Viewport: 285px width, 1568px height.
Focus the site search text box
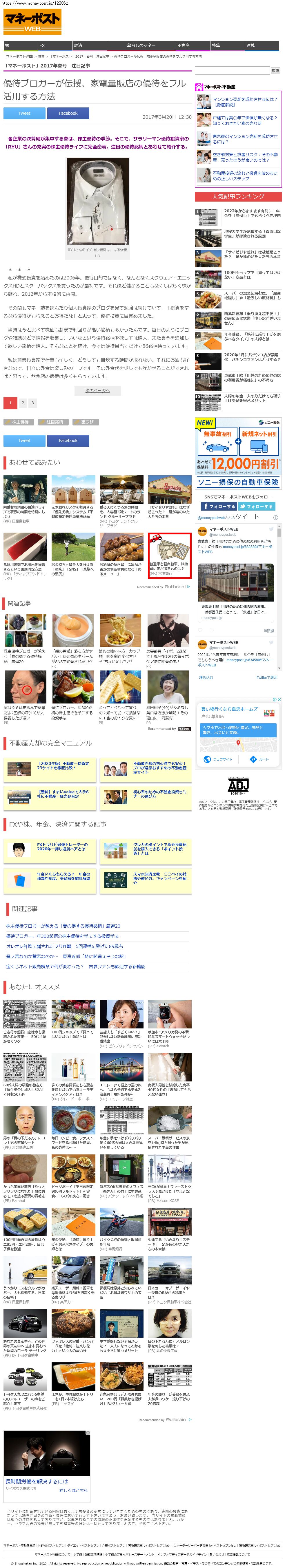tap(231, 71)
